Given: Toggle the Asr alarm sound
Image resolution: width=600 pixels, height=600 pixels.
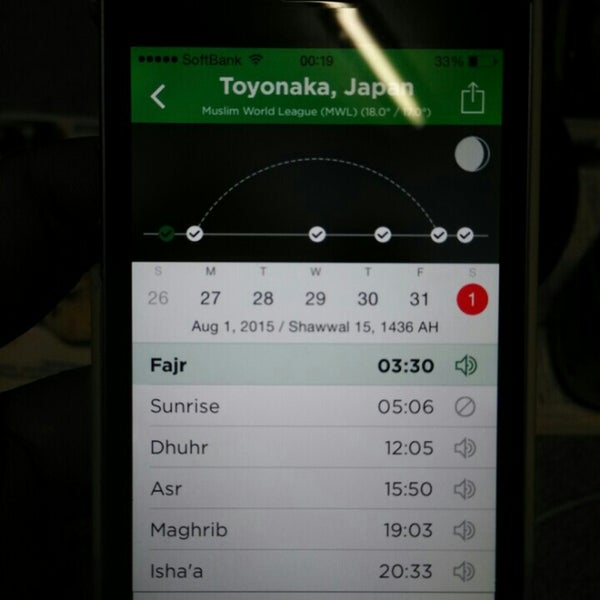Looking at the screenshot, I should tap(464, 489).
